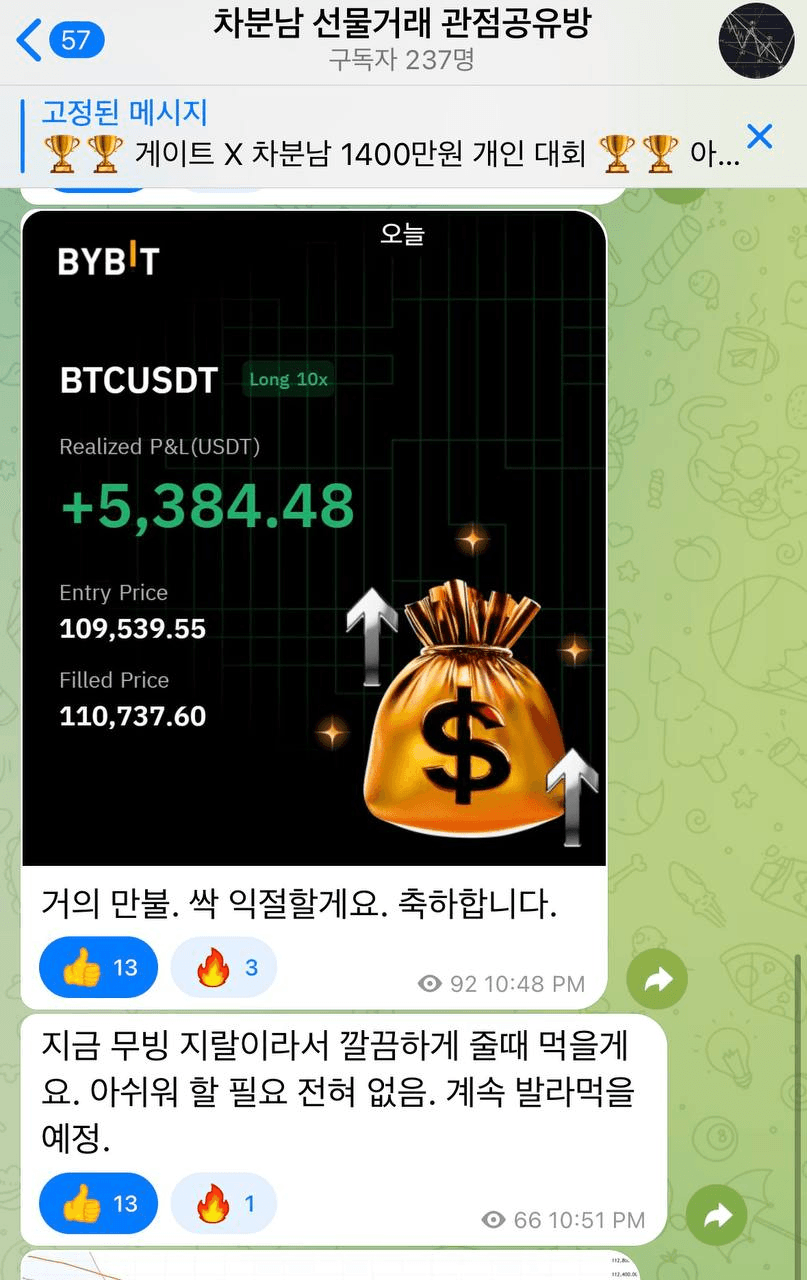
Task: Open the pinned message about 게이트 X 차분남 대회
Action: (x=390, y=136)
